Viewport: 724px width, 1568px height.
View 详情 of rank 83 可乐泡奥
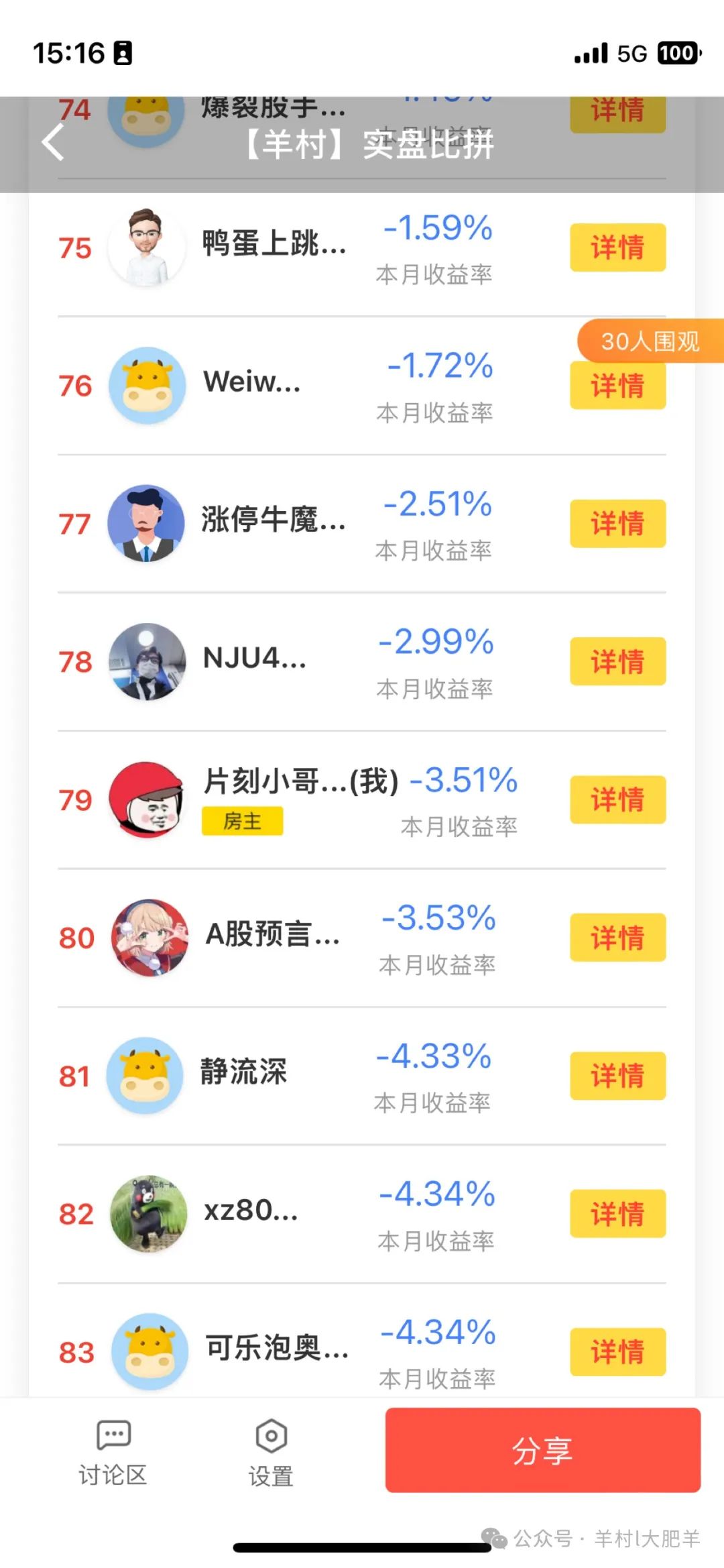click(617, 1351)
